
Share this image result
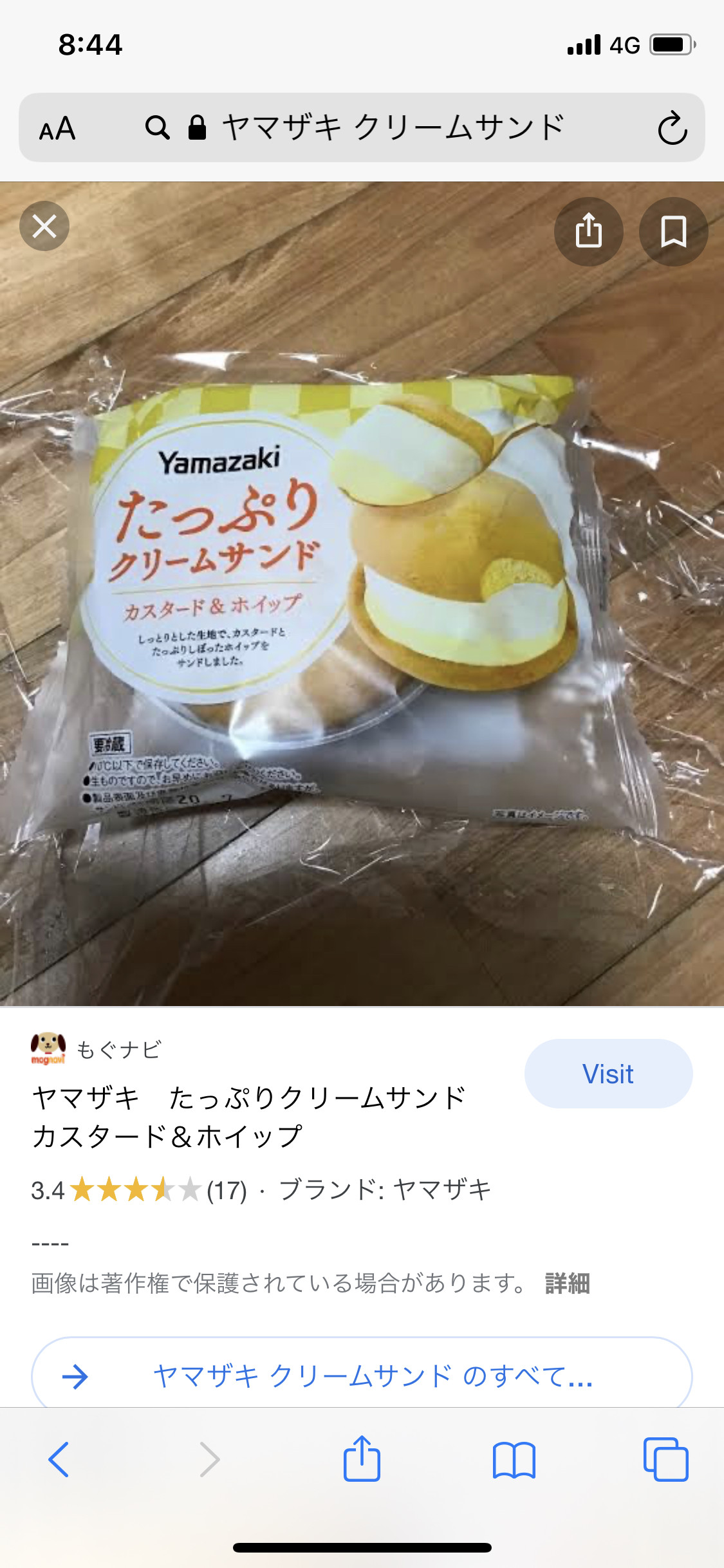[x=588, y=231]
